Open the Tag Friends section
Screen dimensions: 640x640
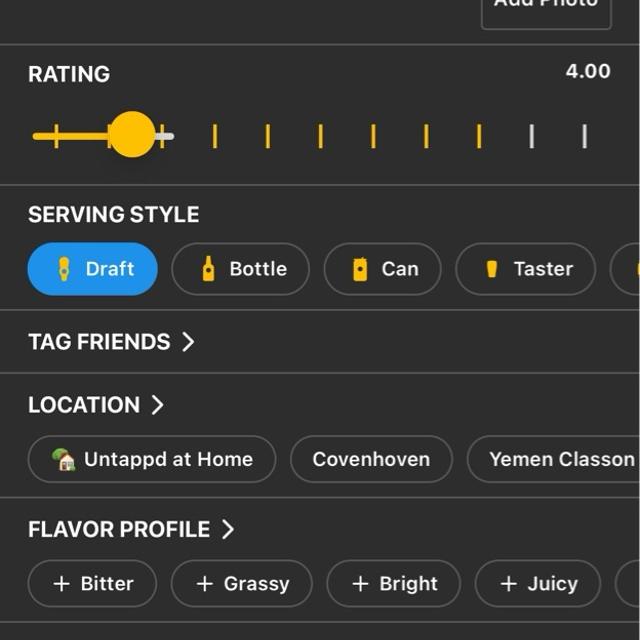(111, 342)
